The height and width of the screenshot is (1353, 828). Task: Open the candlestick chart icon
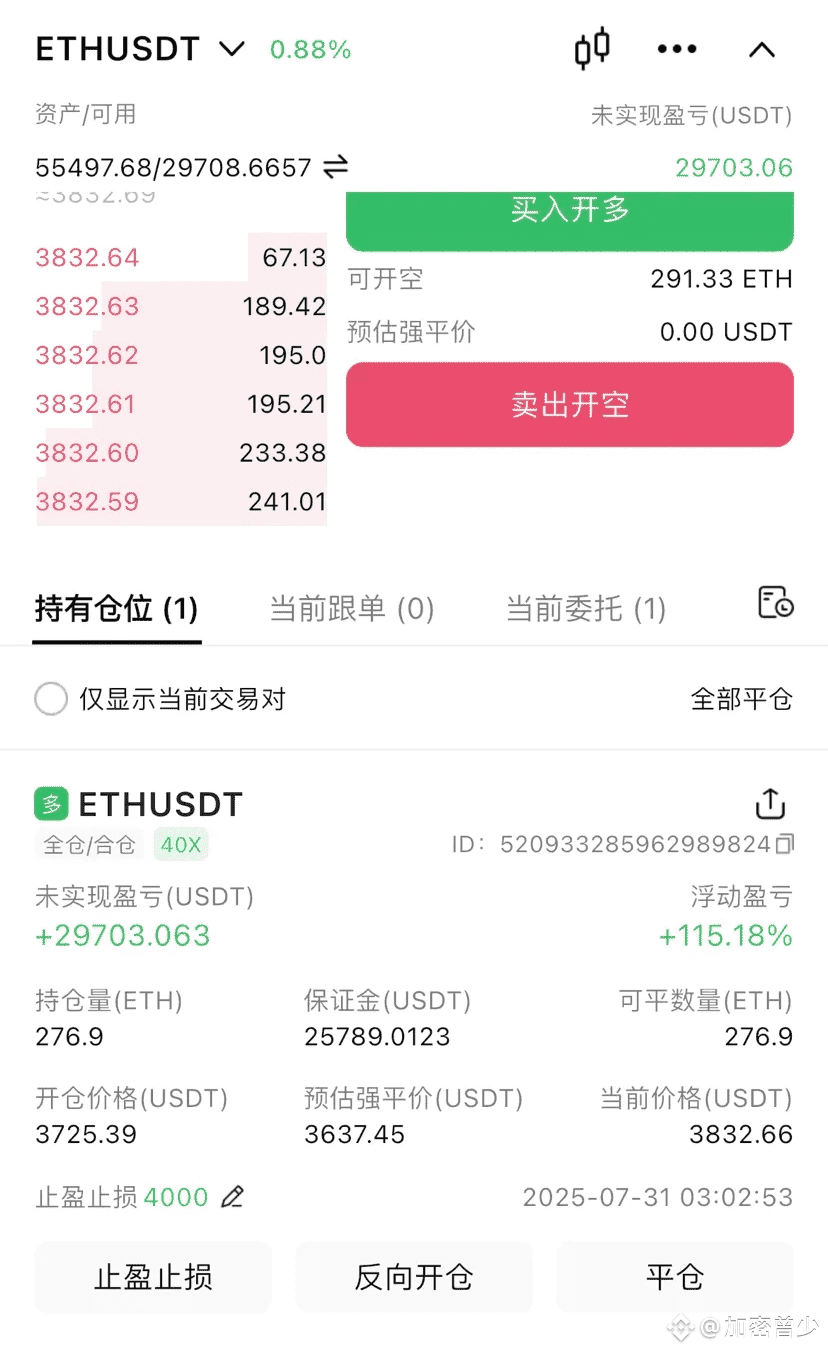(592, 48)
